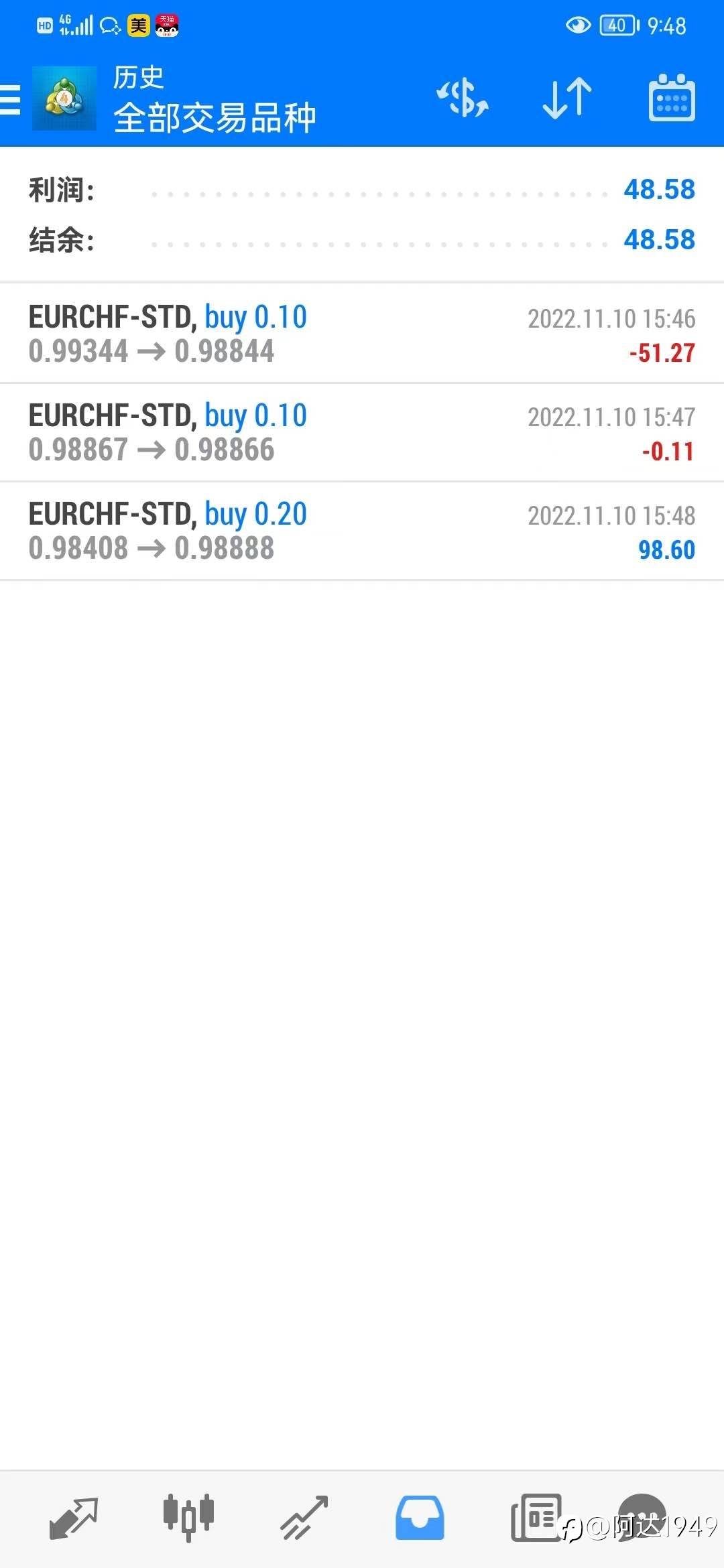Switch to the candlestick Chart tab
The height and width of the screenshot is (1568, 724).
[x=188, y=1518]
